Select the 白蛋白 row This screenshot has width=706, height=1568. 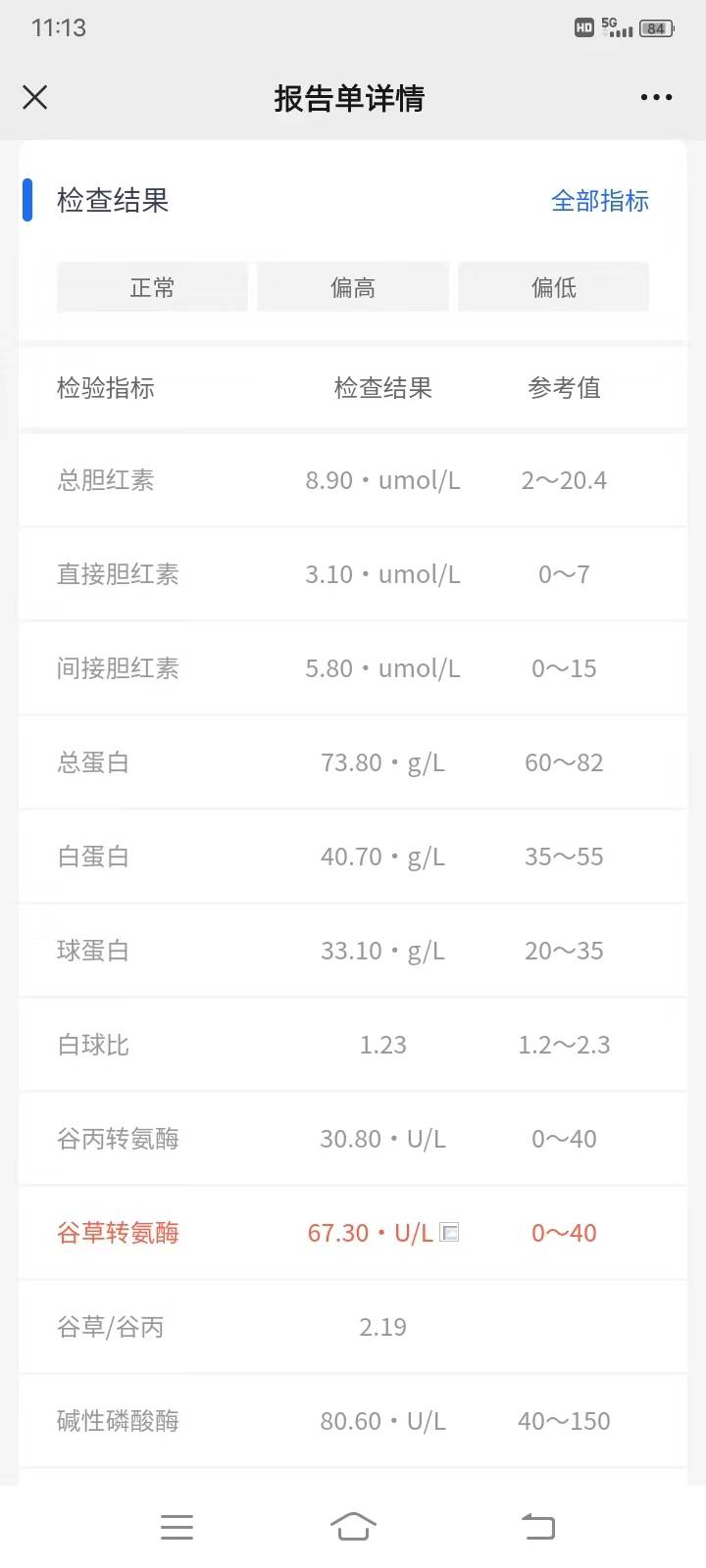click(353, 856)
